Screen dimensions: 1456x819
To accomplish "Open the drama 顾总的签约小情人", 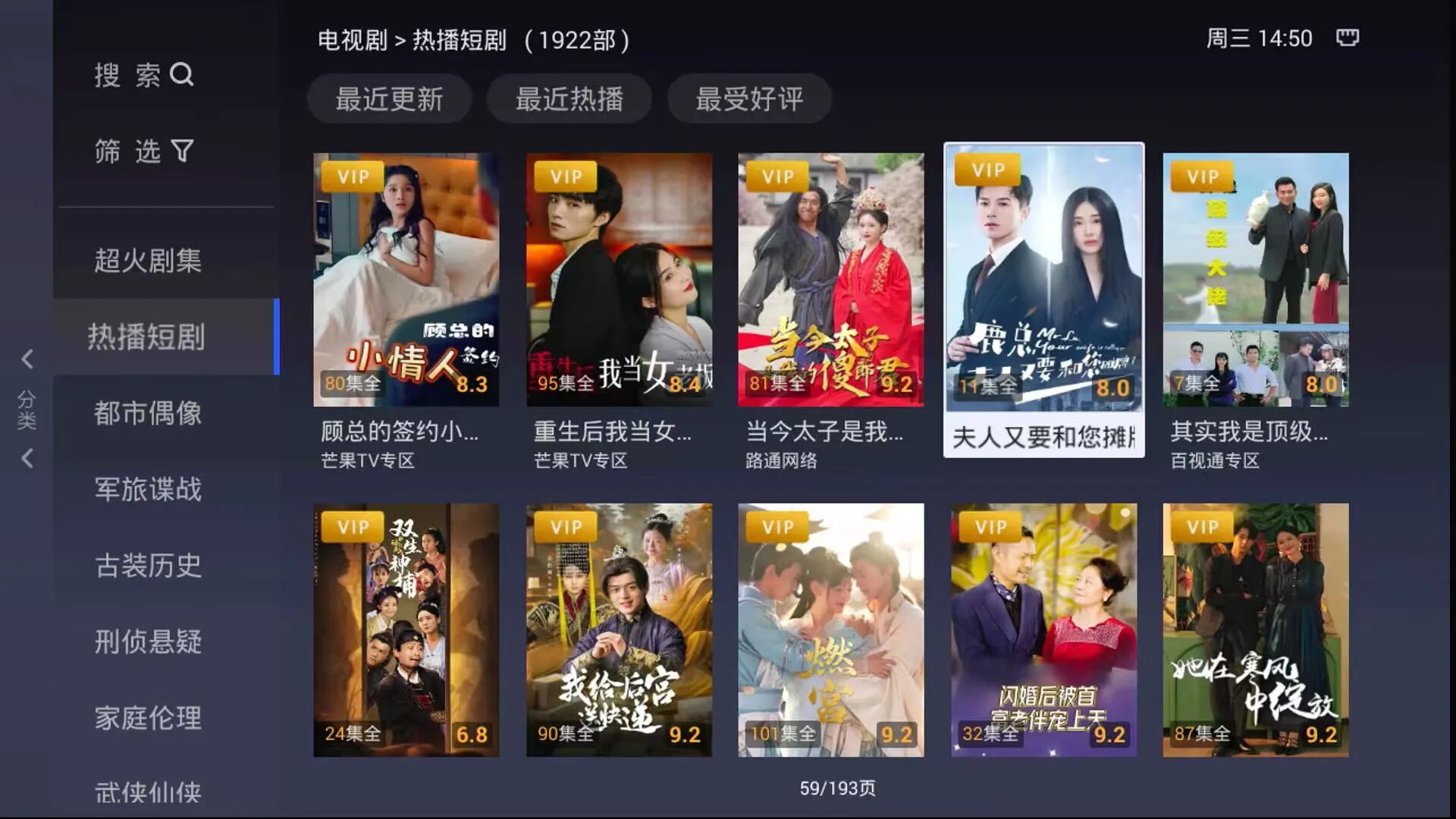I will (406, 280).
